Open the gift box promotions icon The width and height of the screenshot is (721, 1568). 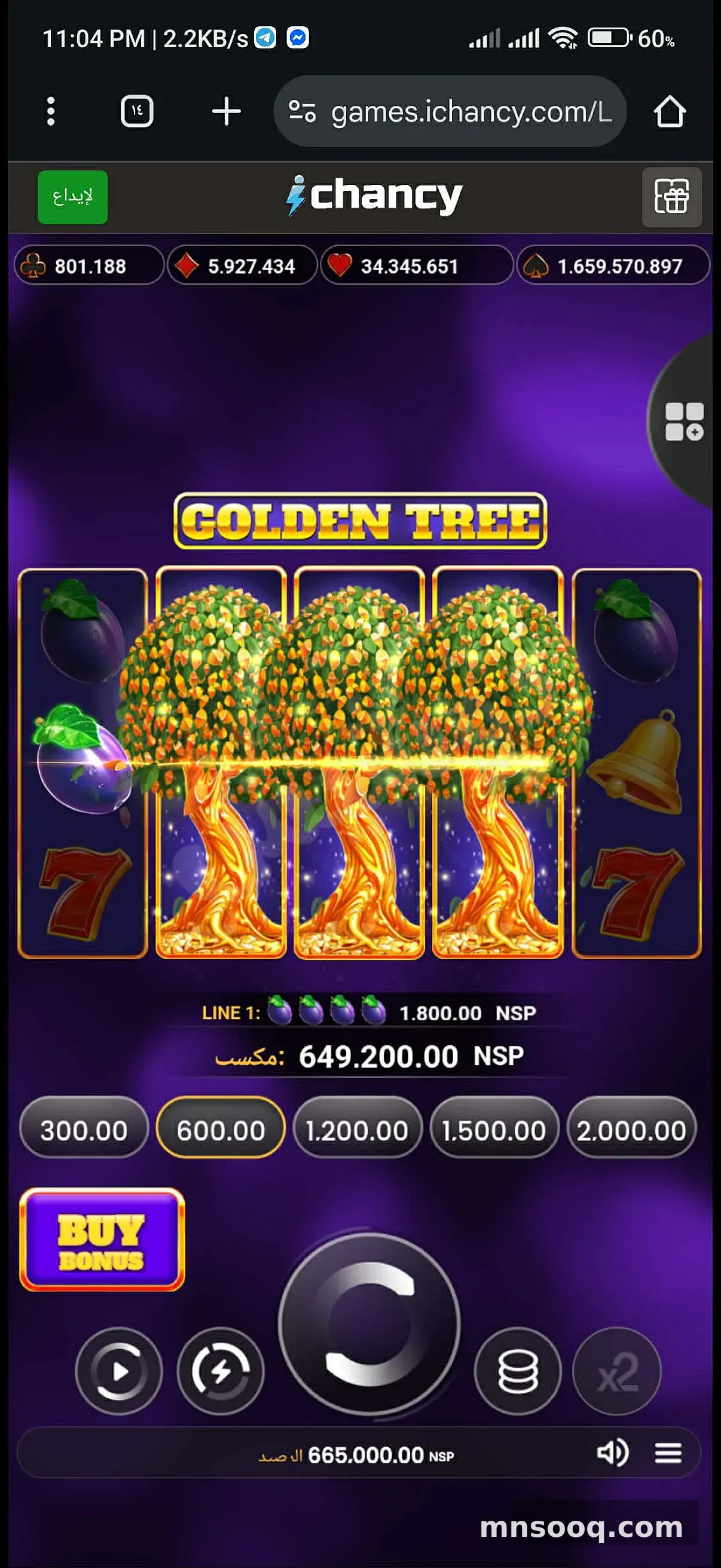pos(671,197)
